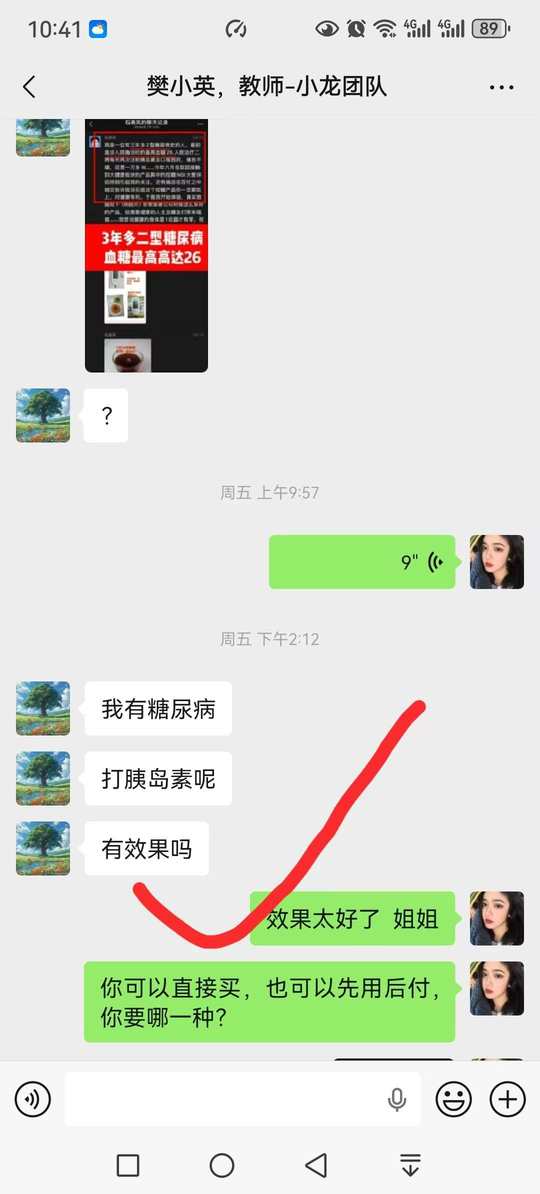Switch to voice input mode
540x1194 pixels.
(x=32, y=1100)
